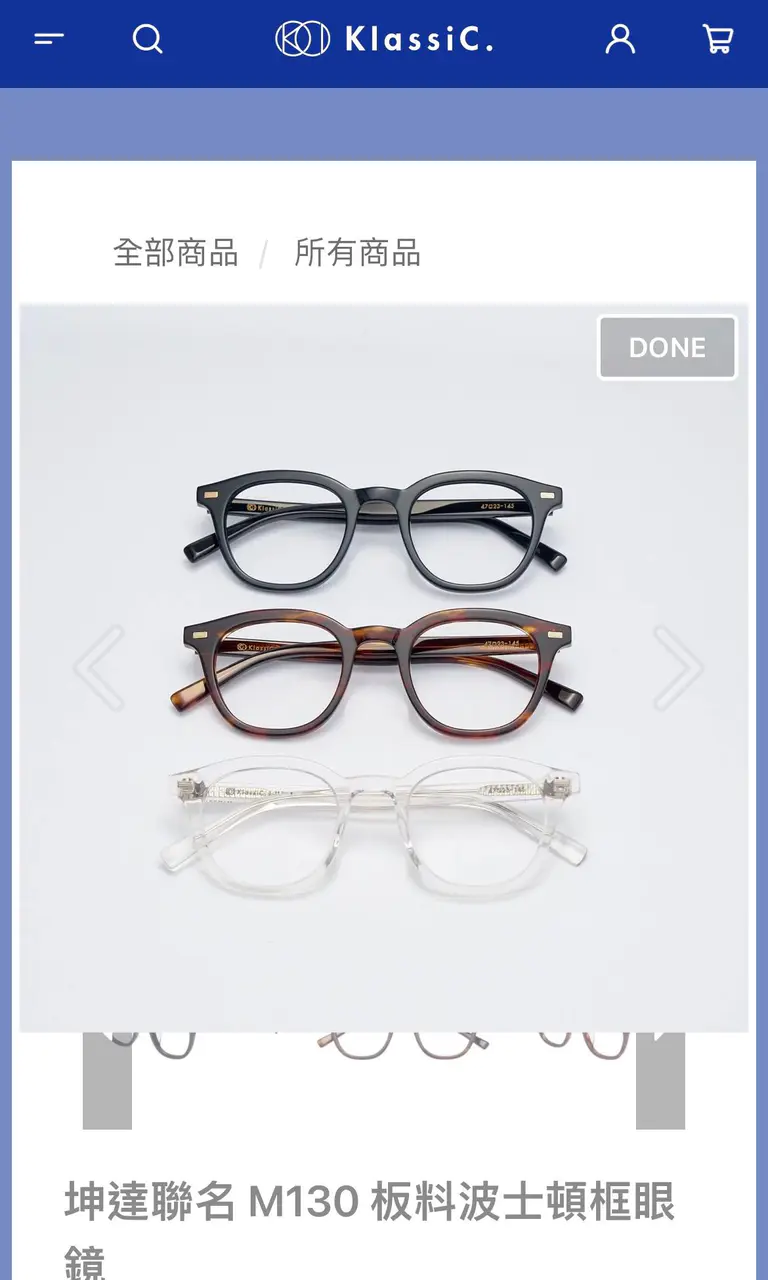Show previous product image

pos(99,668)
